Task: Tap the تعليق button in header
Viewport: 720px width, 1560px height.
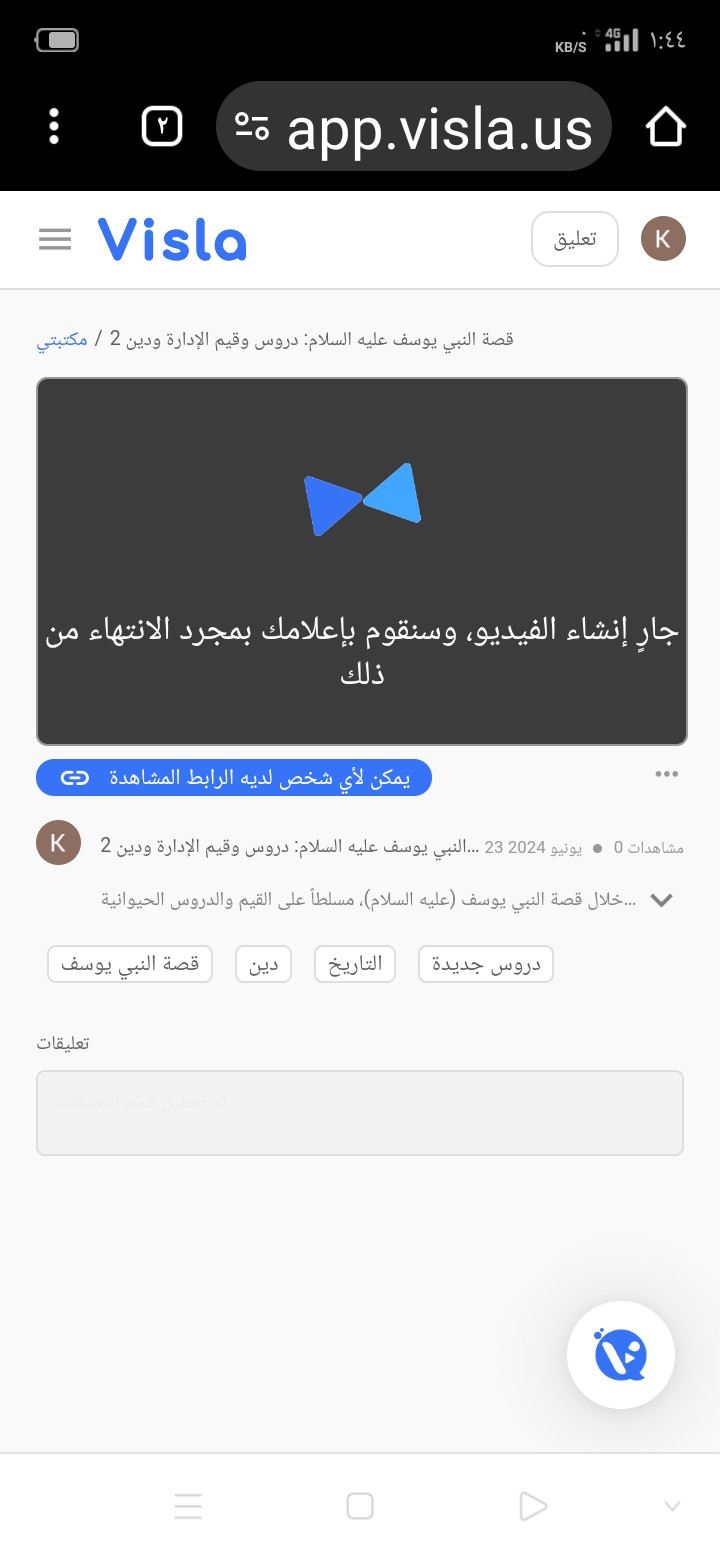Action: pyautogui.click(x=575, y=239)
